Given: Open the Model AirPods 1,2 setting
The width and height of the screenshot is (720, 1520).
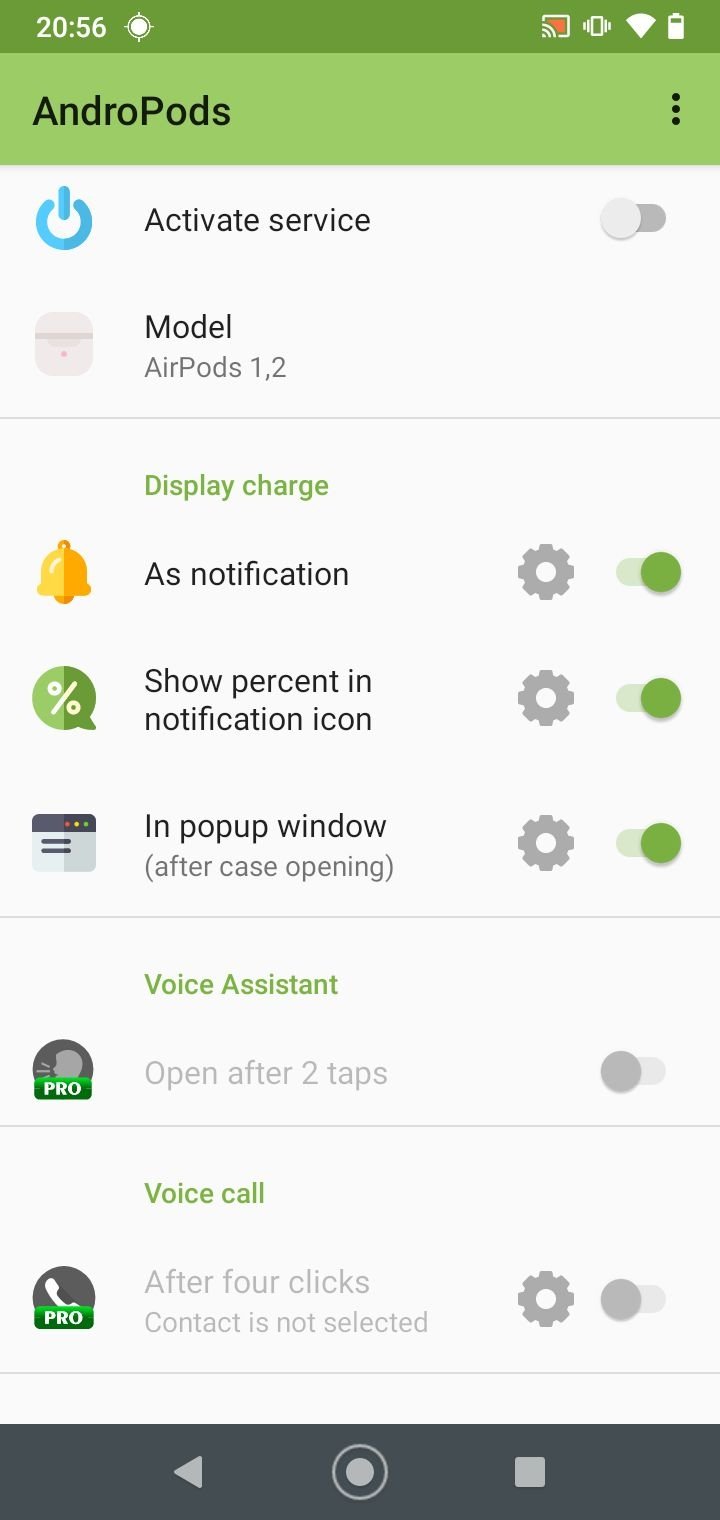Looking at the screenshot, I should pos(360,346).
